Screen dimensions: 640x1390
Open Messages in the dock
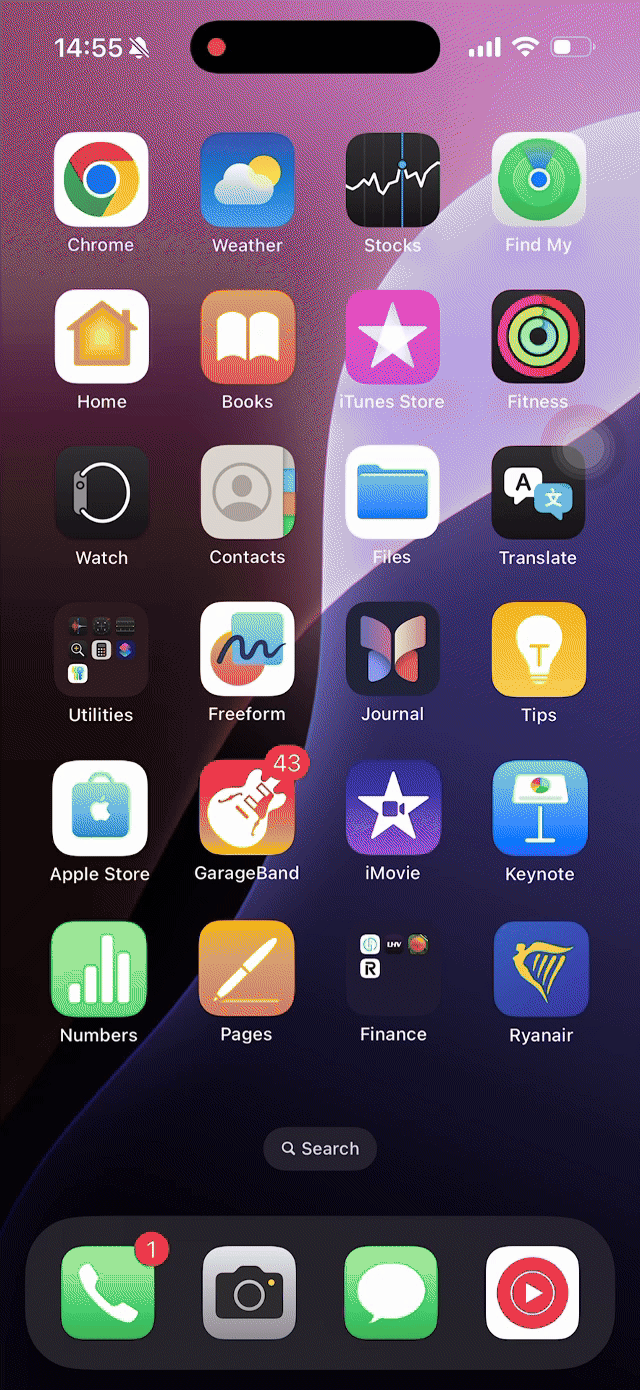(x=391, y=1292)
